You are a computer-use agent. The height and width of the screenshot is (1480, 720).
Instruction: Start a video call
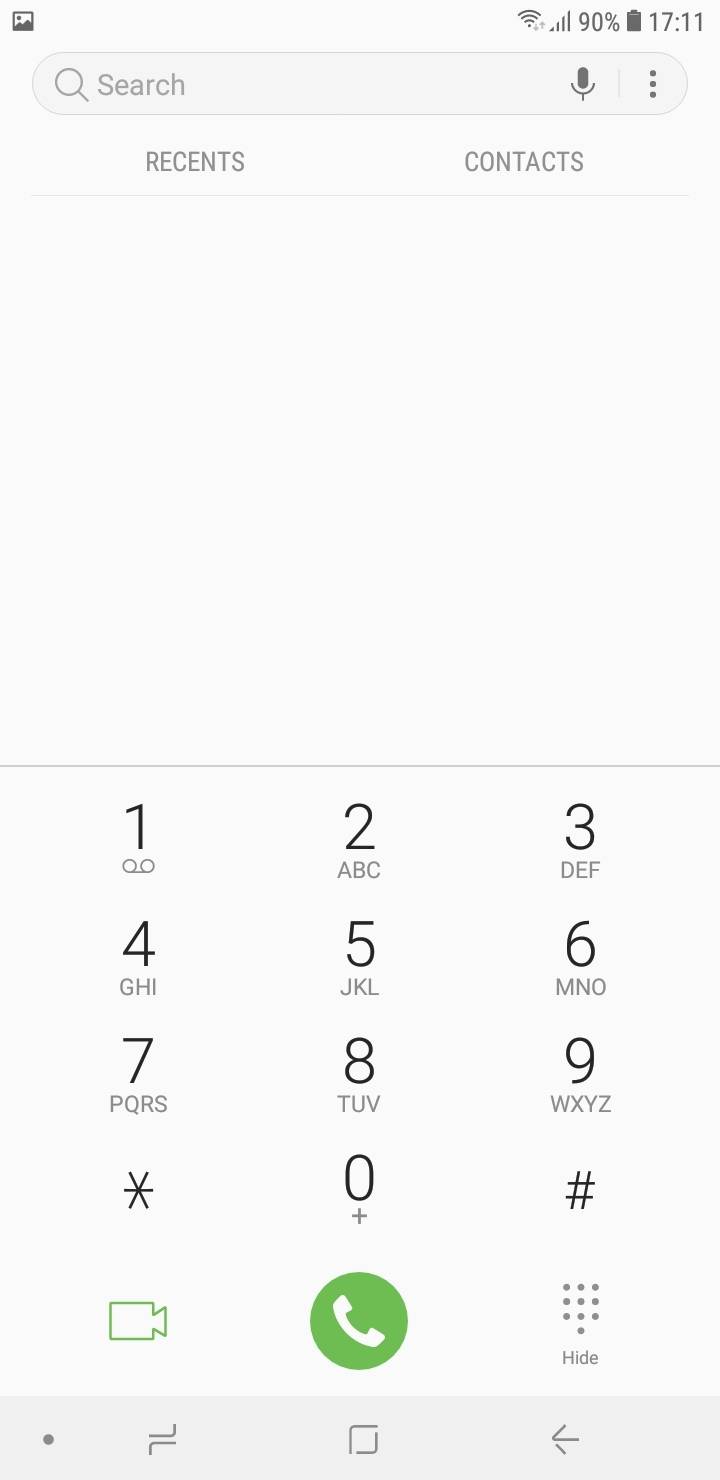coord(138,1320)
